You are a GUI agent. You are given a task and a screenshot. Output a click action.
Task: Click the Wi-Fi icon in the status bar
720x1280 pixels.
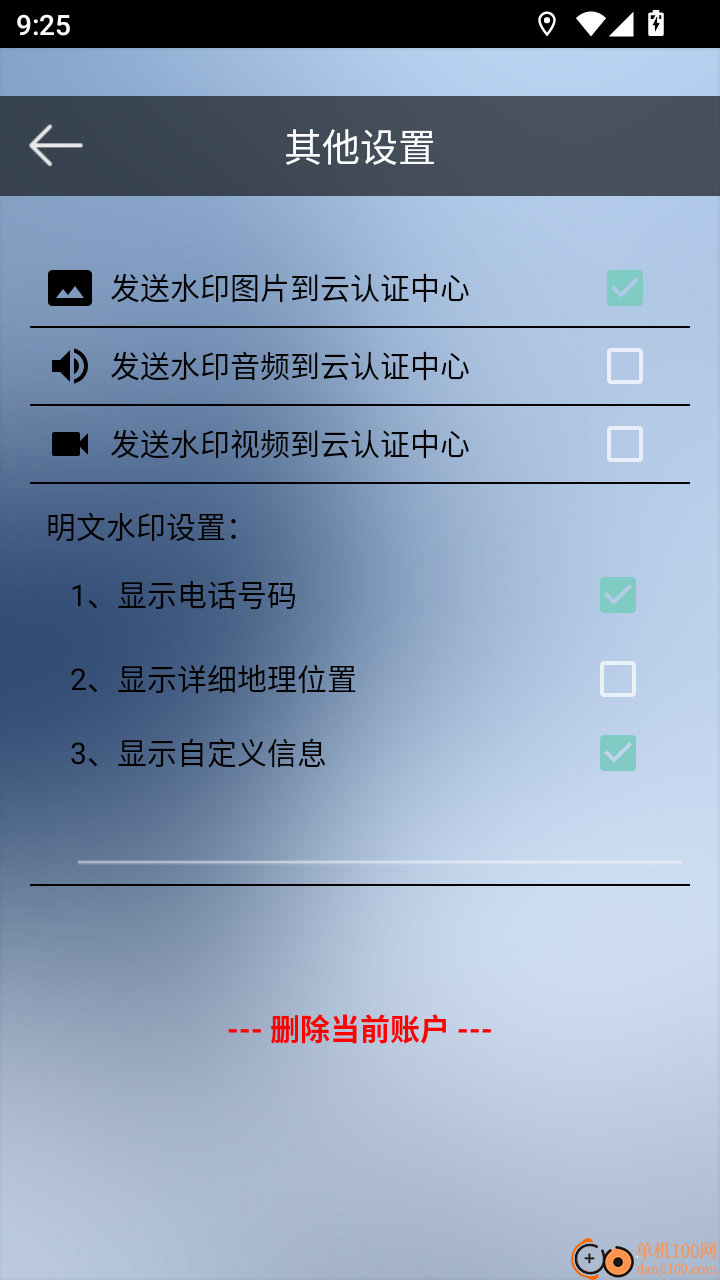click(x=591, y=22)
